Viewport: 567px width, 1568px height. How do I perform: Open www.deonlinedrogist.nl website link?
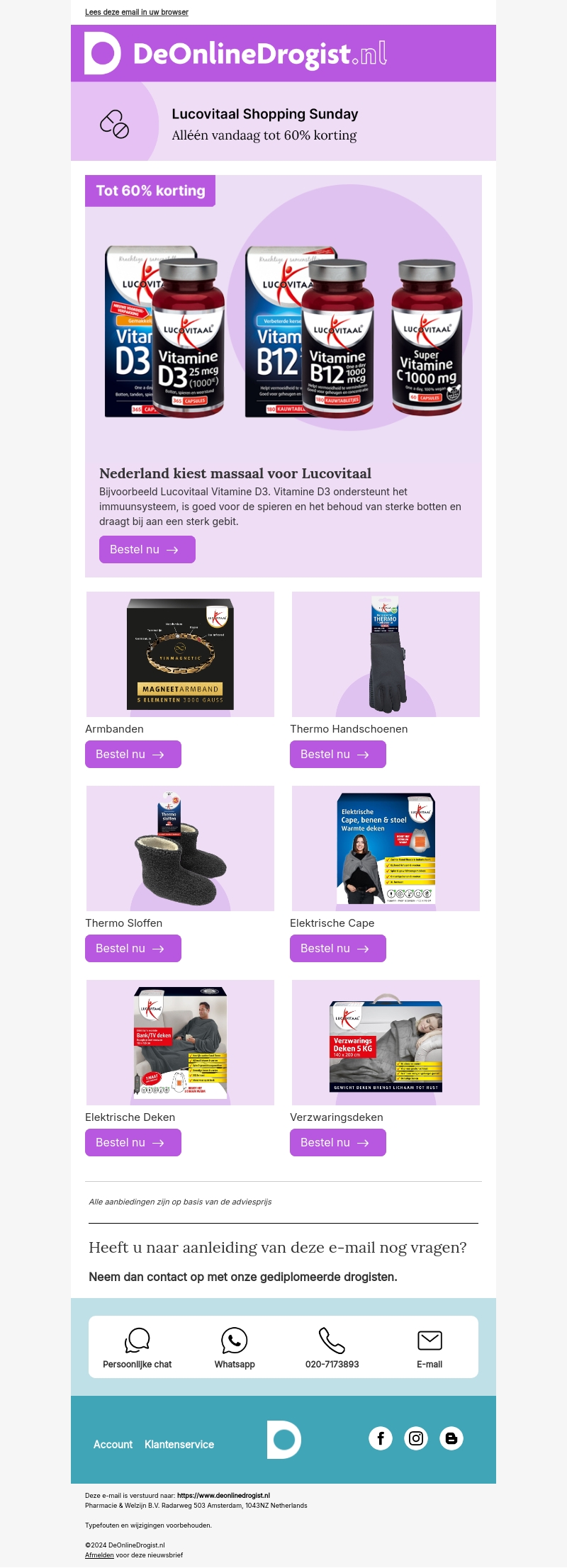[223, 1496]
